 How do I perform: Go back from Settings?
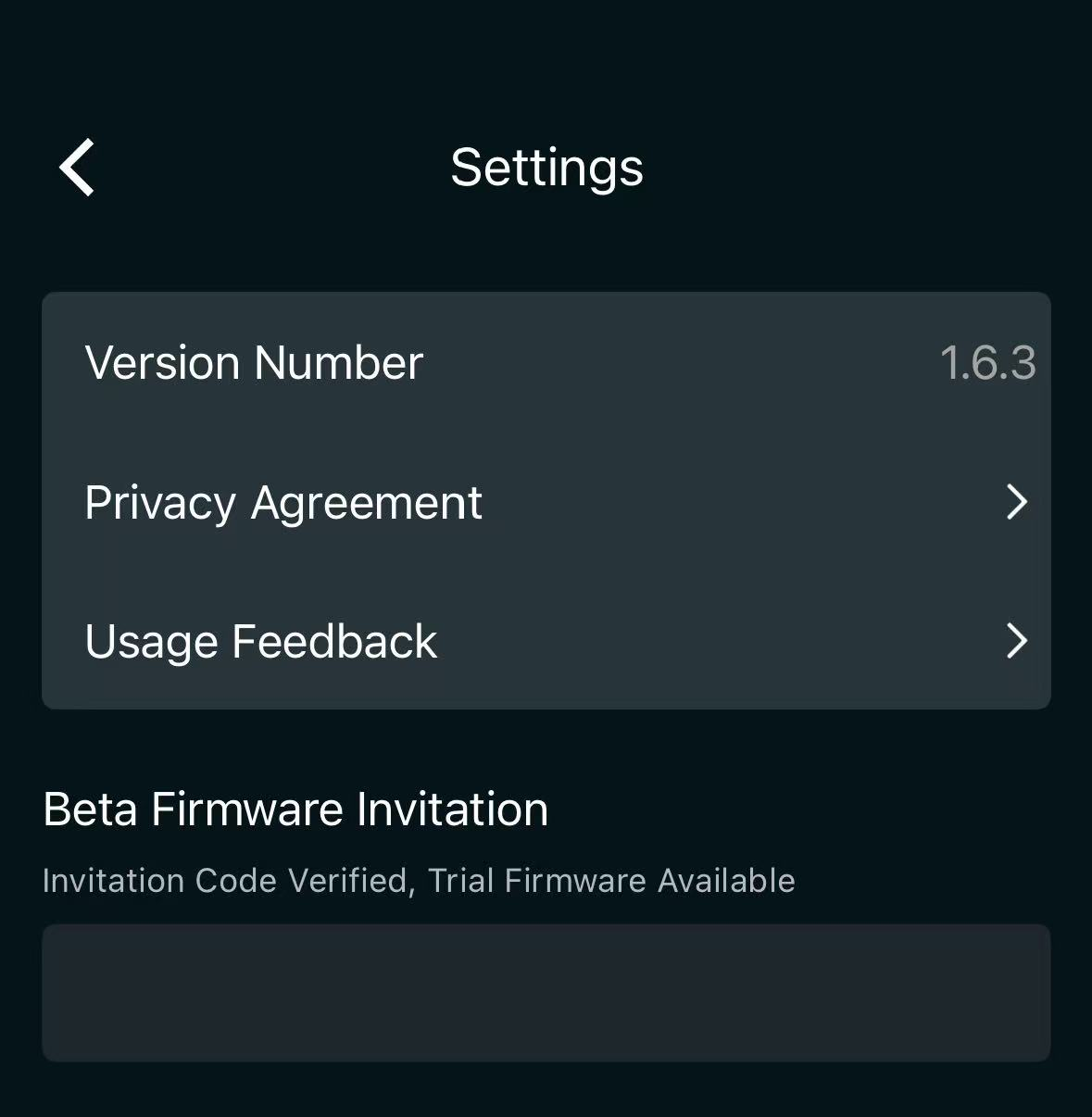coord(77,168)
